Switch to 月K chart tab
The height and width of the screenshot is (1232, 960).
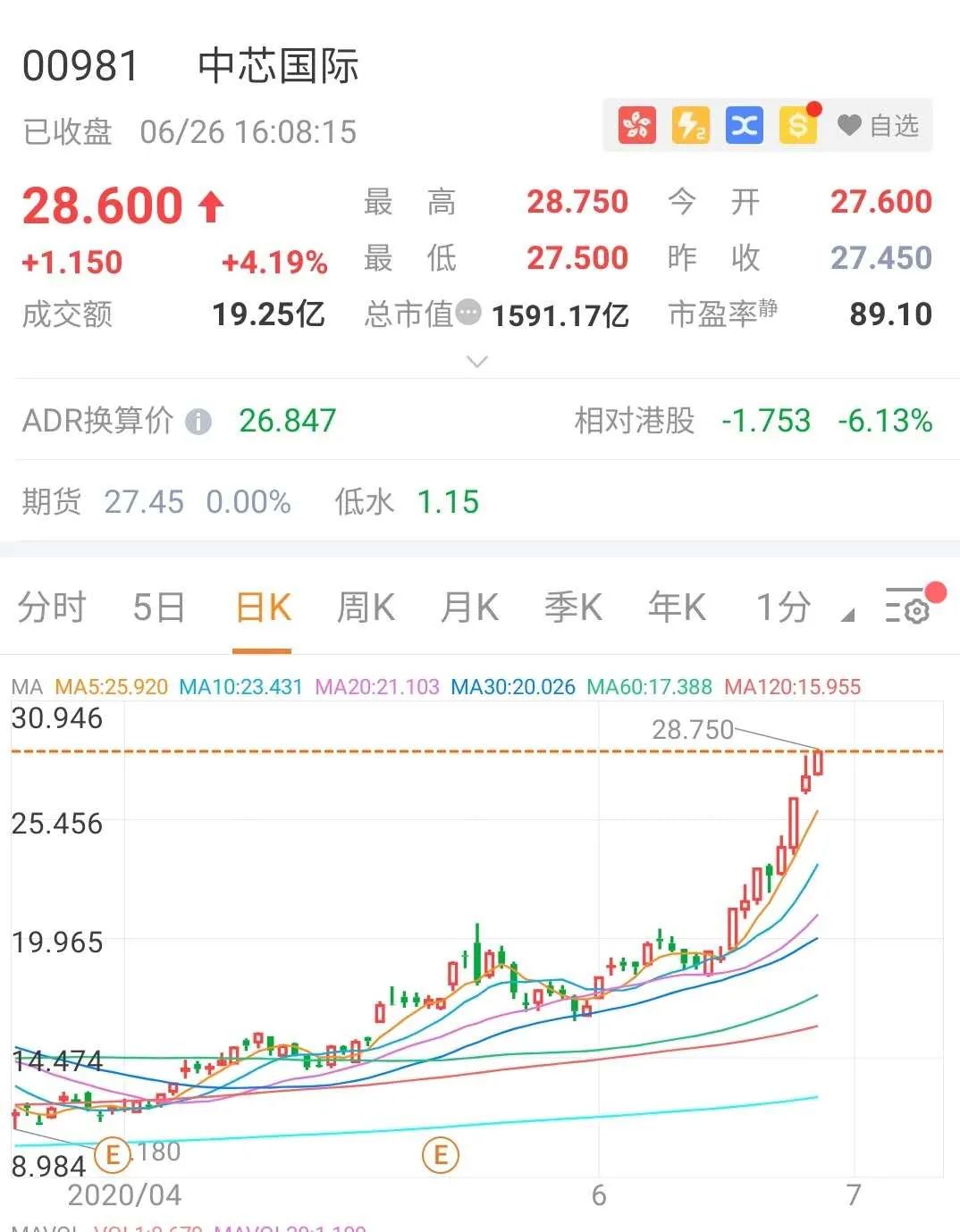click(x=469, y=608)
